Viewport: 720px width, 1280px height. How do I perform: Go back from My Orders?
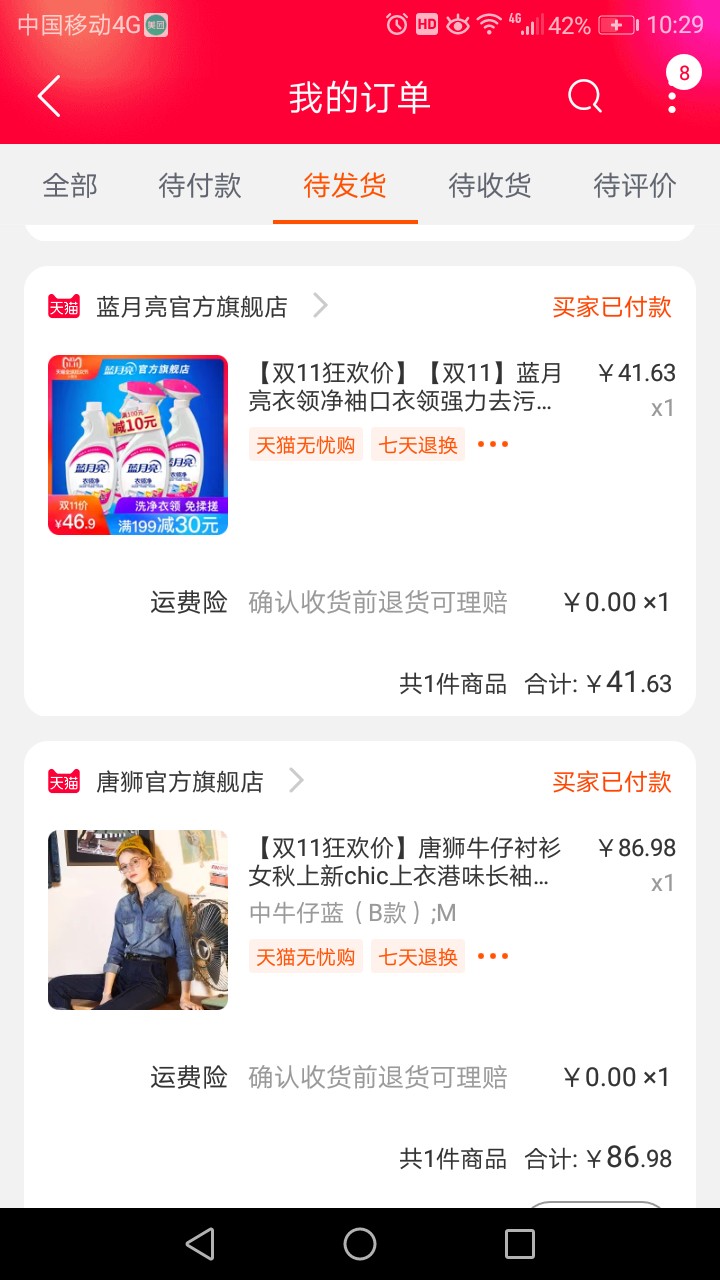pyautogui.click(x=49, y=96)
